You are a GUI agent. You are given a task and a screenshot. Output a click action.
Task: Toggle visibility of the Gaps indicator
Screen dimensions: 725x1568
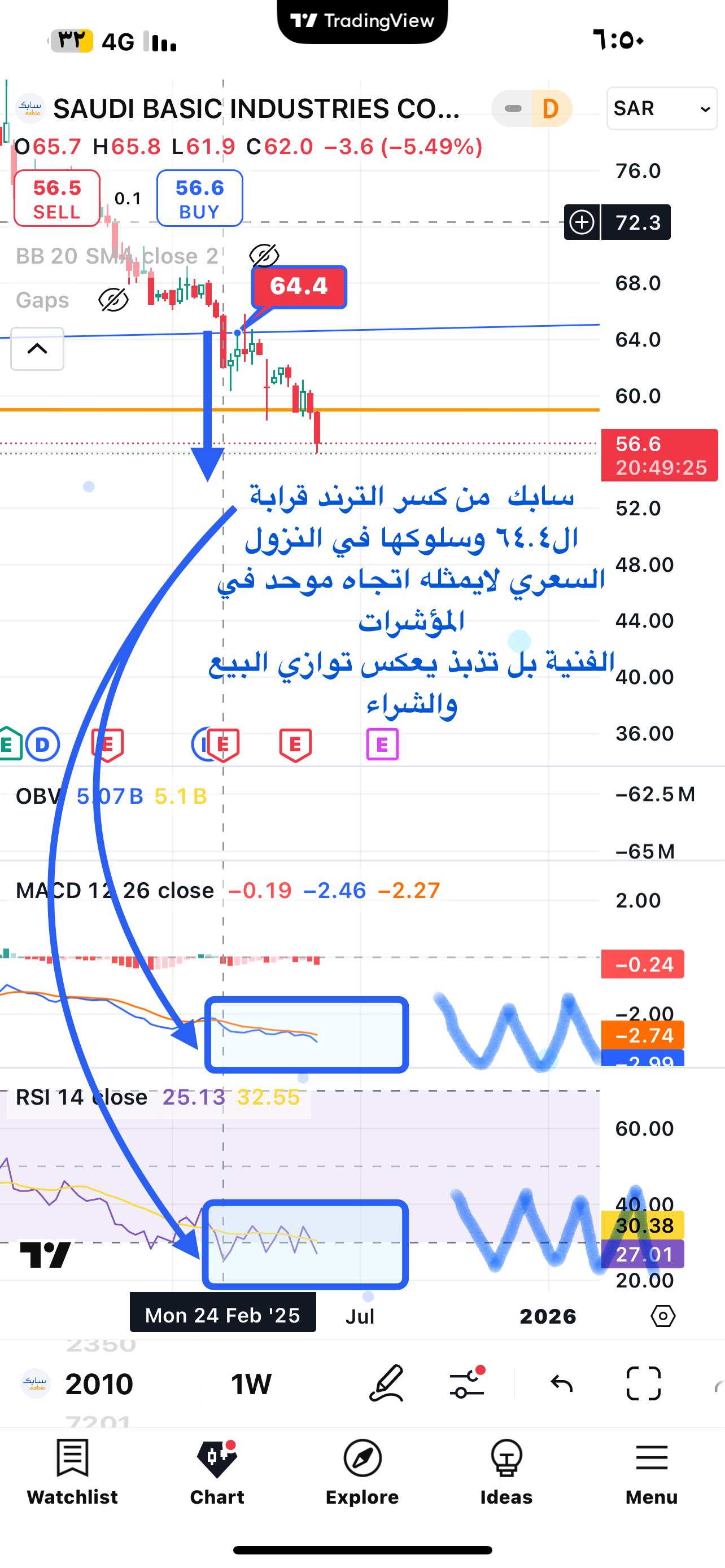click(x=113, y=300)
